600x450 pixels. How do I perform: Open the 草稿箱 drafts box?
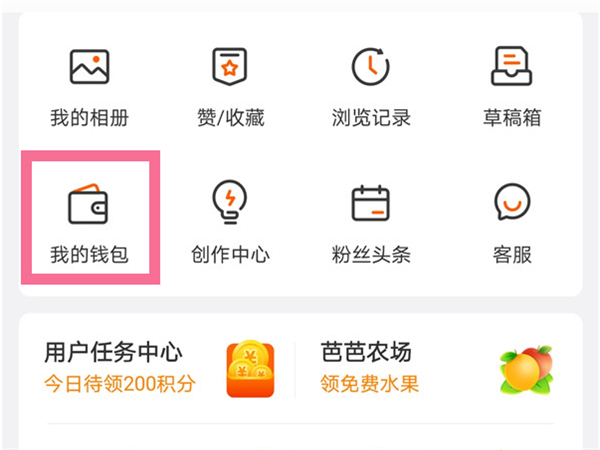pos(511,86)
